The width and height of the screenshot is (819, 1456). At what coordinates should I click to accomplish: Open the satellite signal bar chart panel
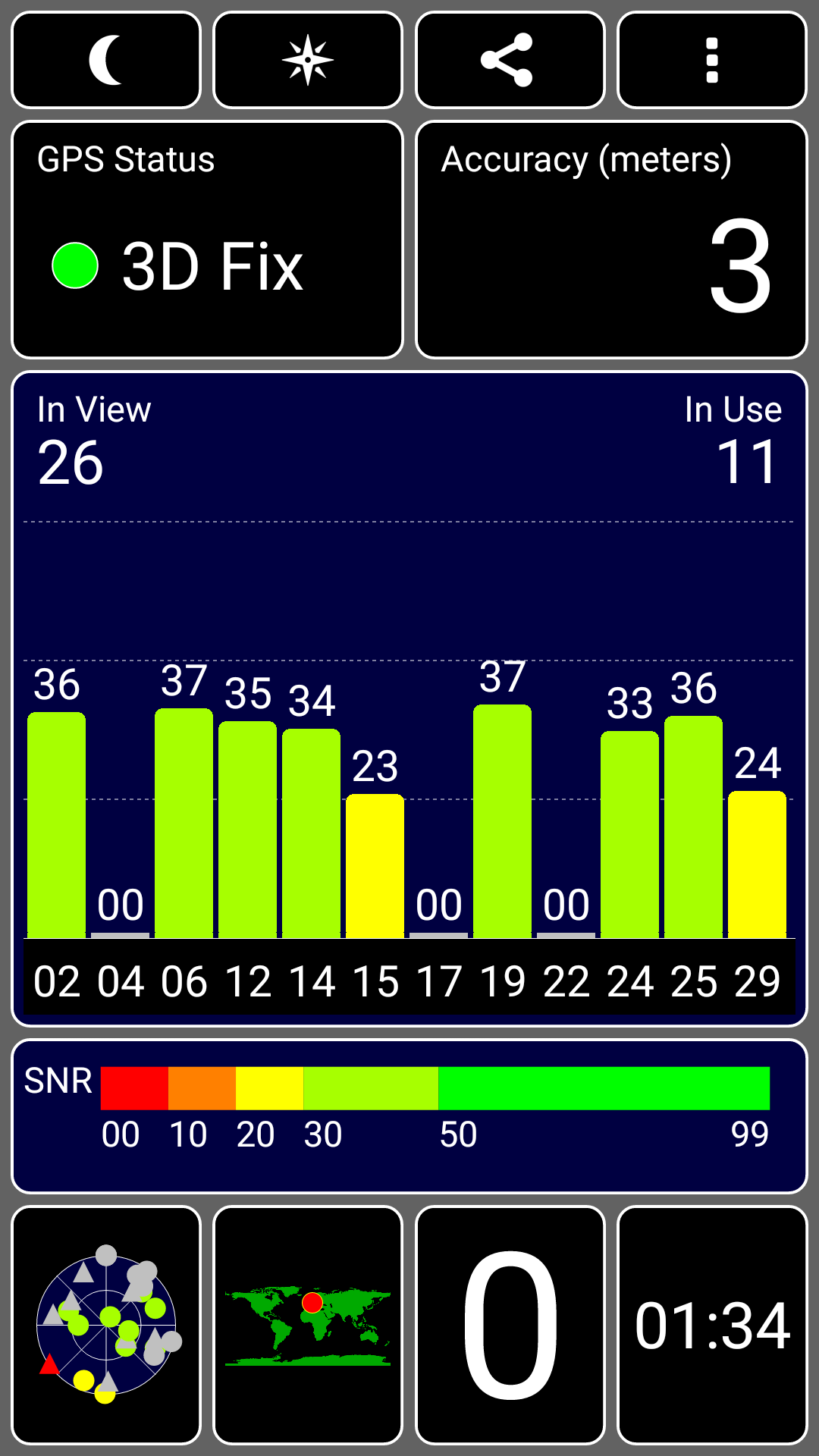click(409, 698)
